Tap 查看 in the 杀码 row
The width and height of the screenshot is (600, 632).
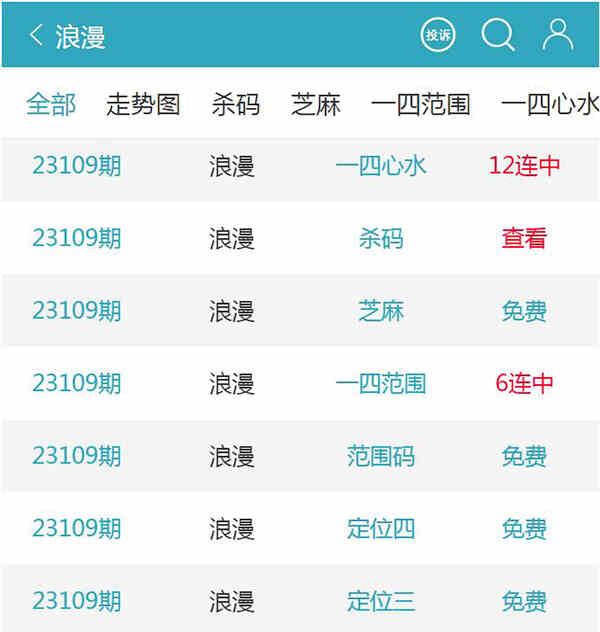tap(524, 239)
